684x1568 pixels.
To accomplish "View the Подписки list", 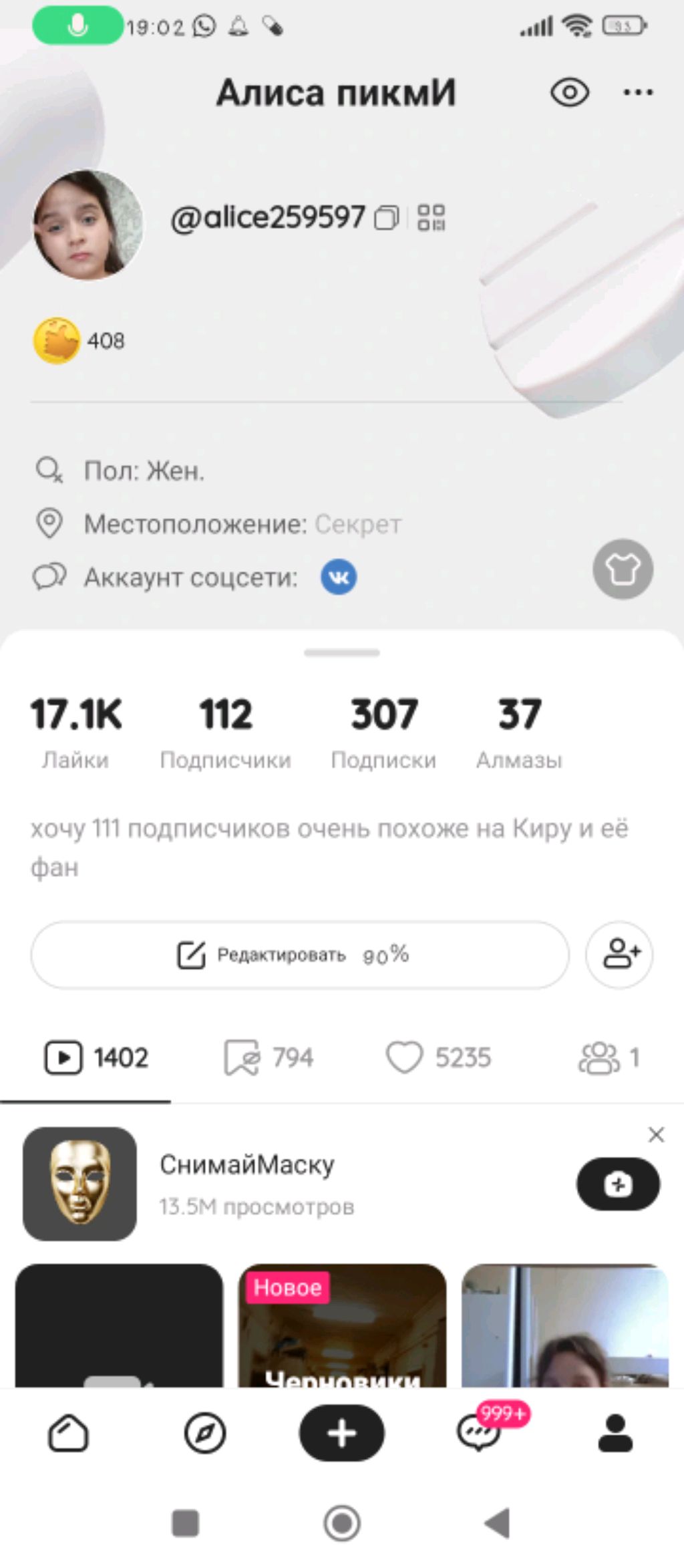I will [383, 732].
